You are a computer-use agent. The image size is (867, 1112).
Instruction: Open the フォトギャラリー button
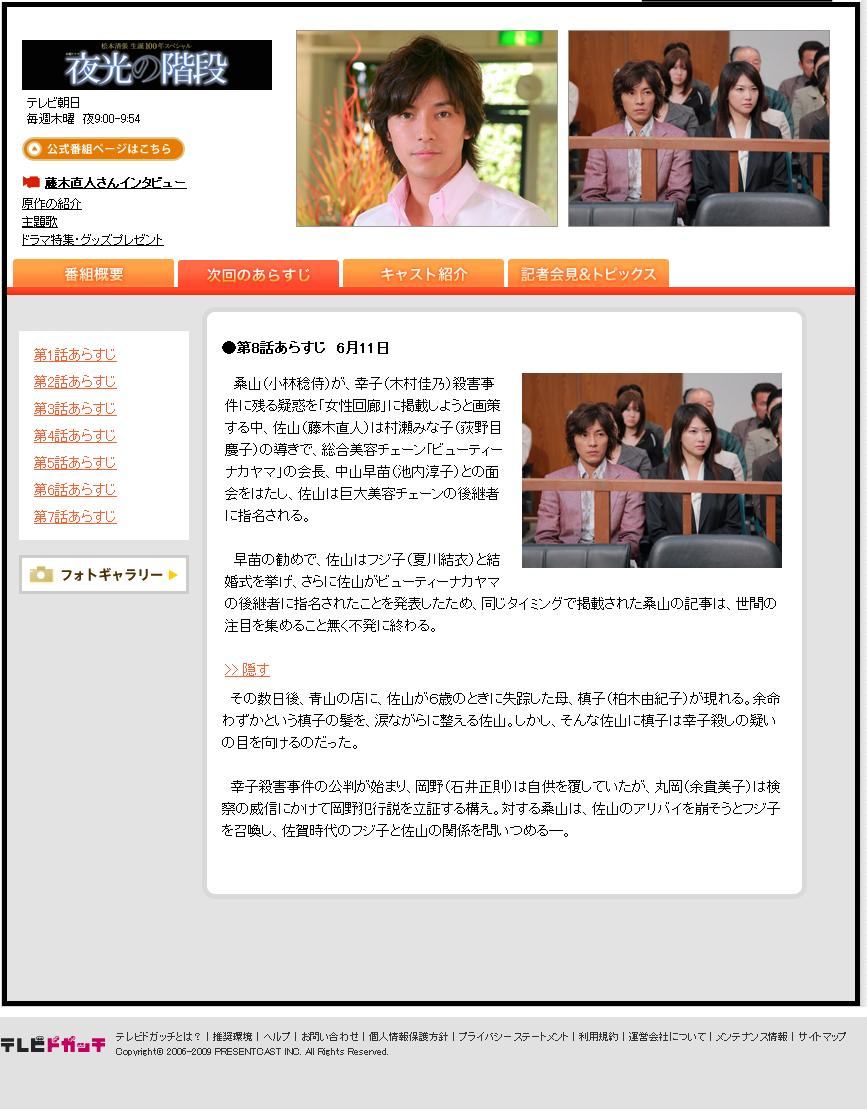click(104, 575)
